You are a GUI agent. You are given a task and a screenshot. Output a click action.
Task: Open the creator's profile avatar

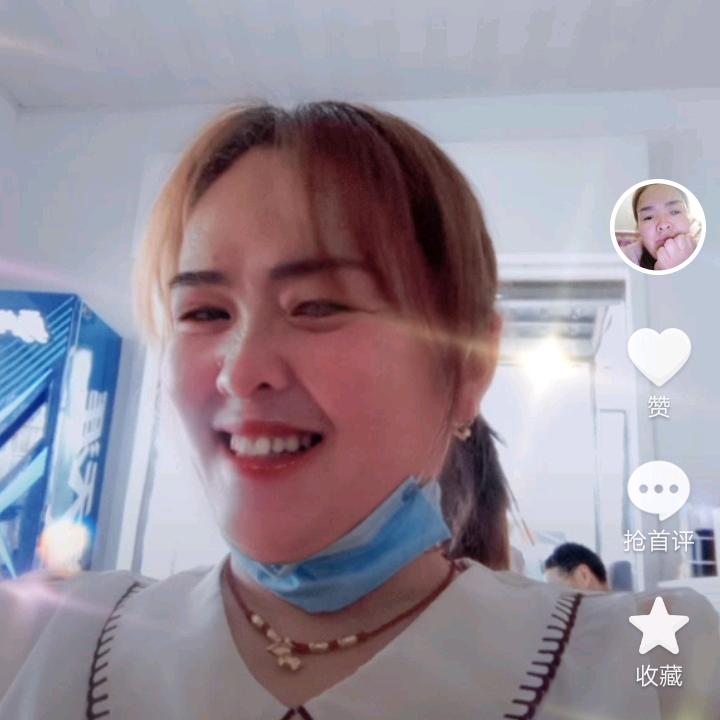pos(658,226)
